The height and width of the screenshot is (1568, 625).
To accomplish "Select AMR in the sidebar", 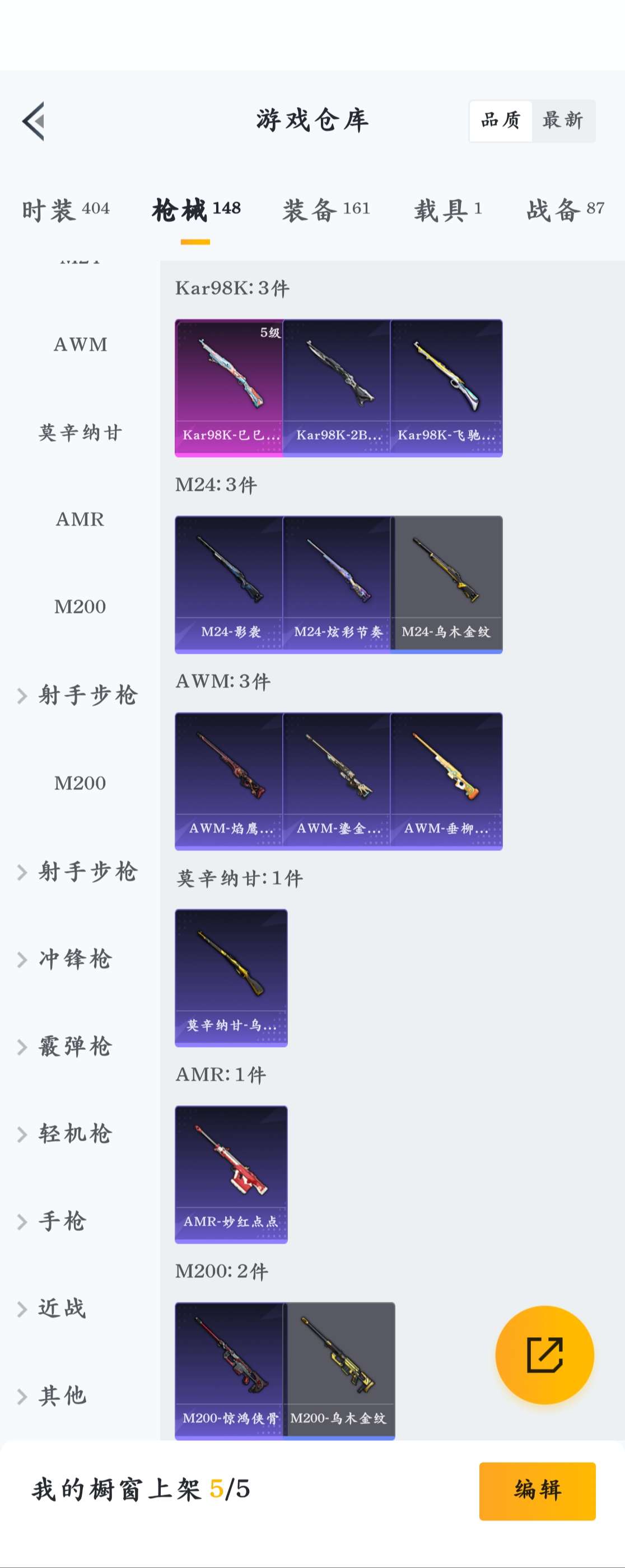I will point(80,519).
